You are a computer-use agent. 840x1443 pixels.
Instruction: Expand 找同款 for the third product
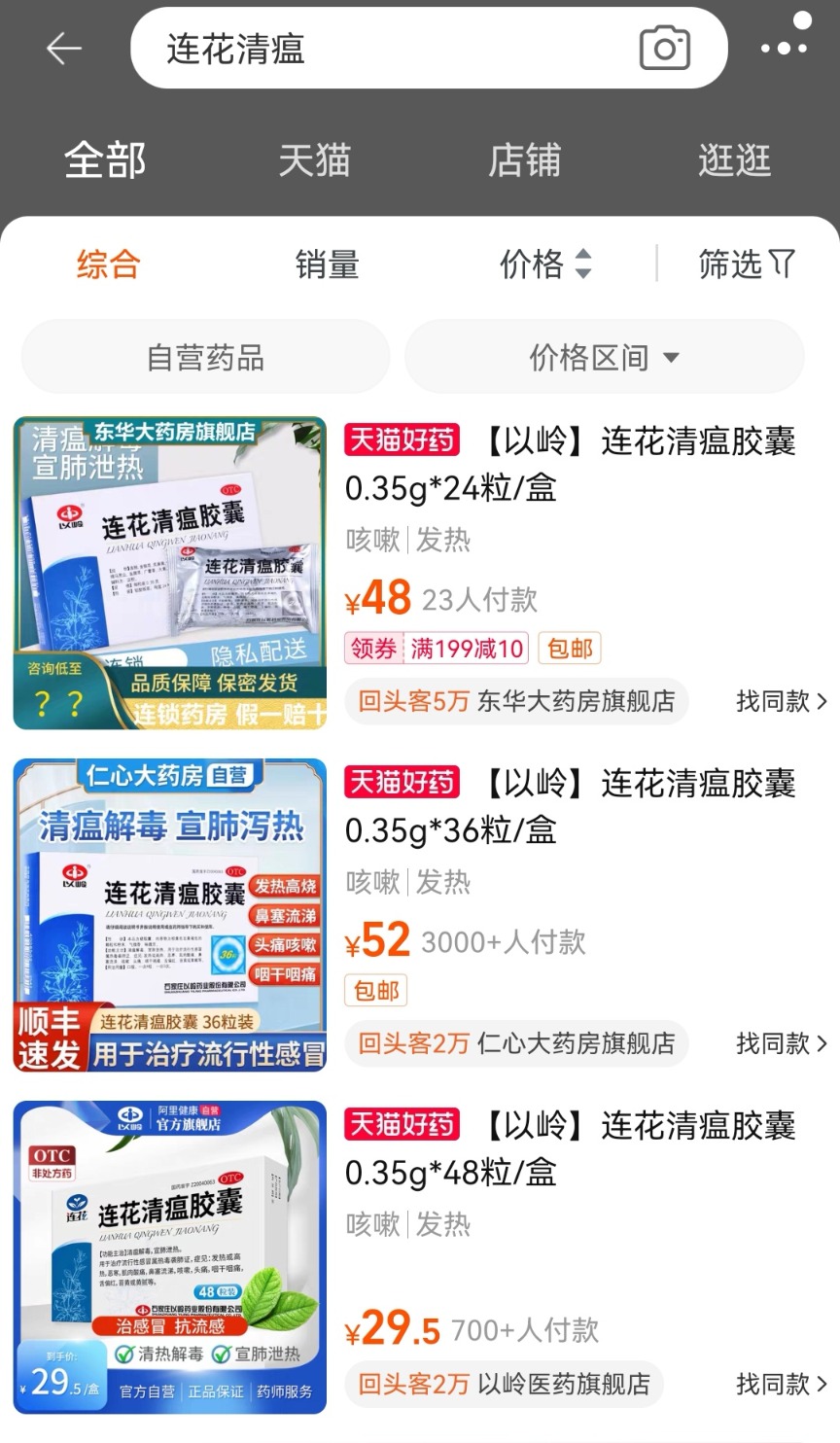coord(780,1385)
